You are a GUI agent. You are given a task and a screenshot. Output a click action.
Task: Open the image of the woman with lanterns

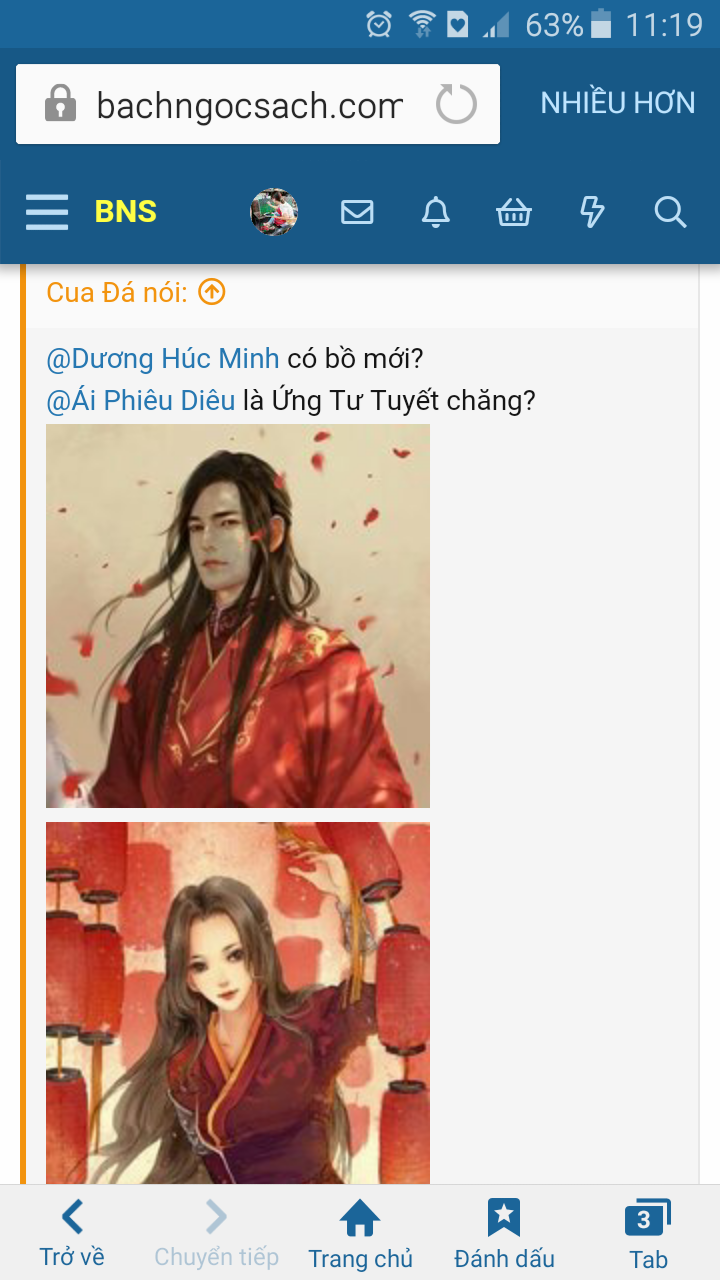[238, 1000]
